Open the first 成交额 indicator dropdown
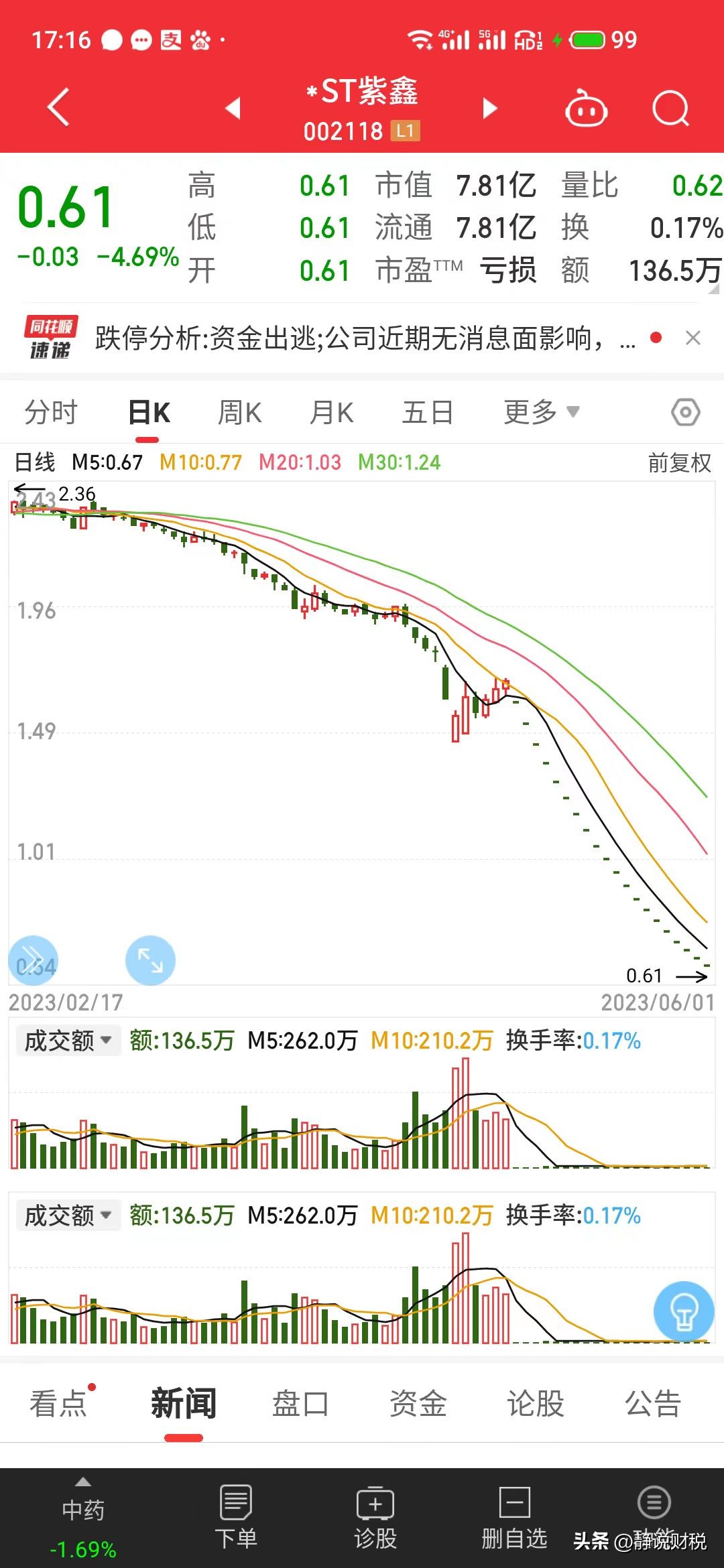Viewport: 724px width, 1568px height. (x=67, y=1042)
